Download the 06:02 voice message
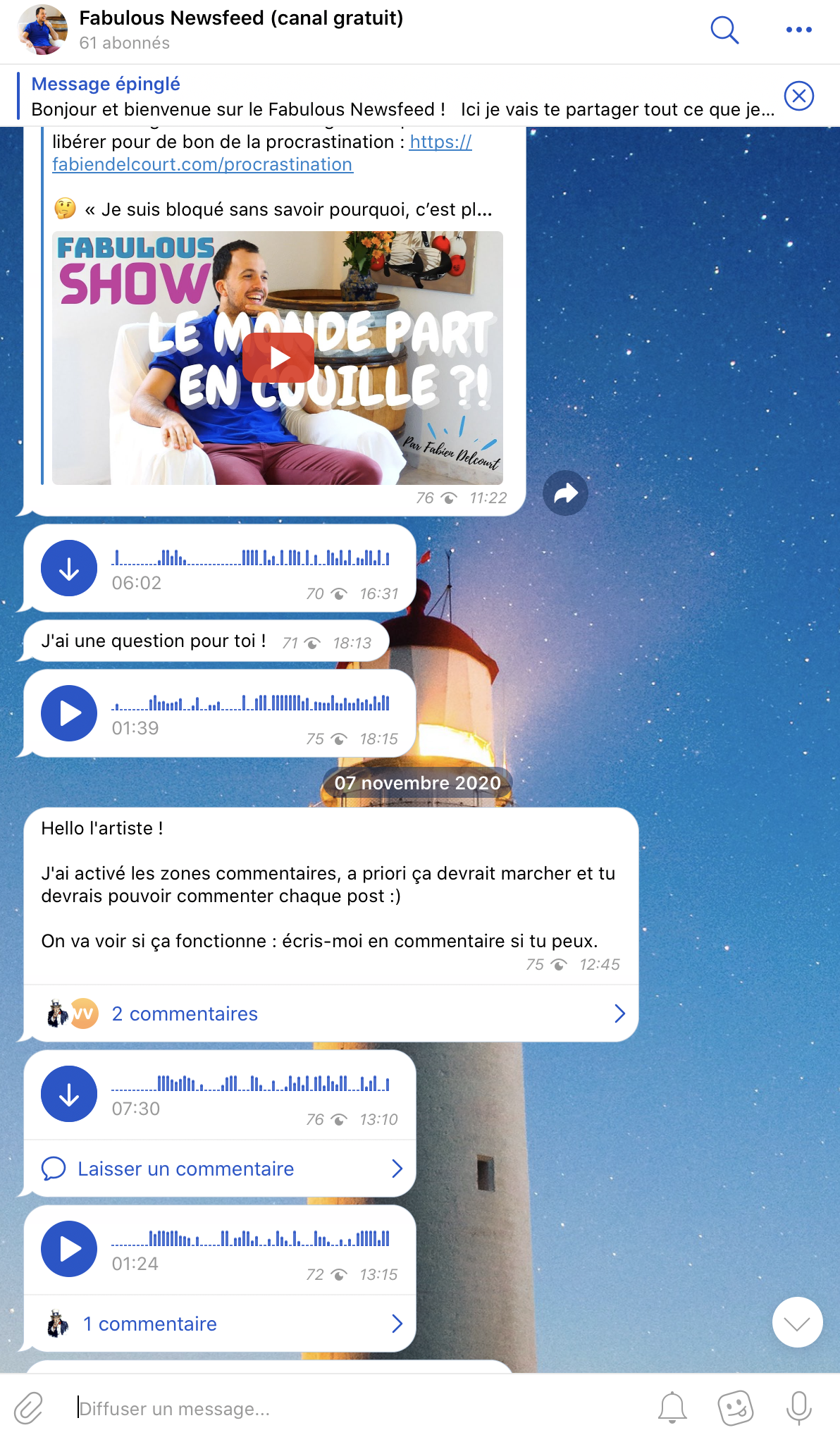This screenshot has height=1442, width=840. coord(69,568)
